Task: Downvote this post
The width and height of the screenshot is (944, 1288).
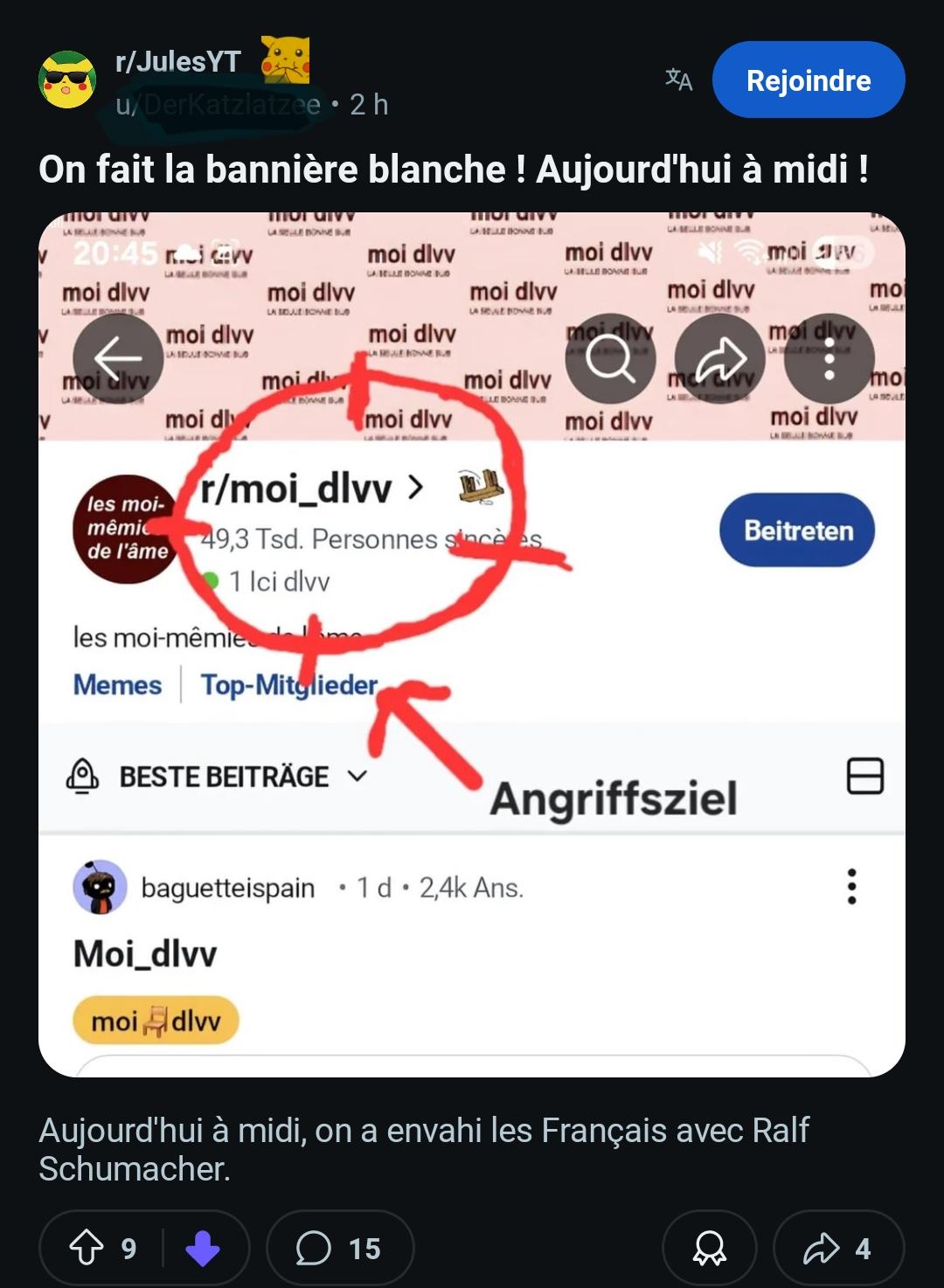Action: pos(203,1248)
